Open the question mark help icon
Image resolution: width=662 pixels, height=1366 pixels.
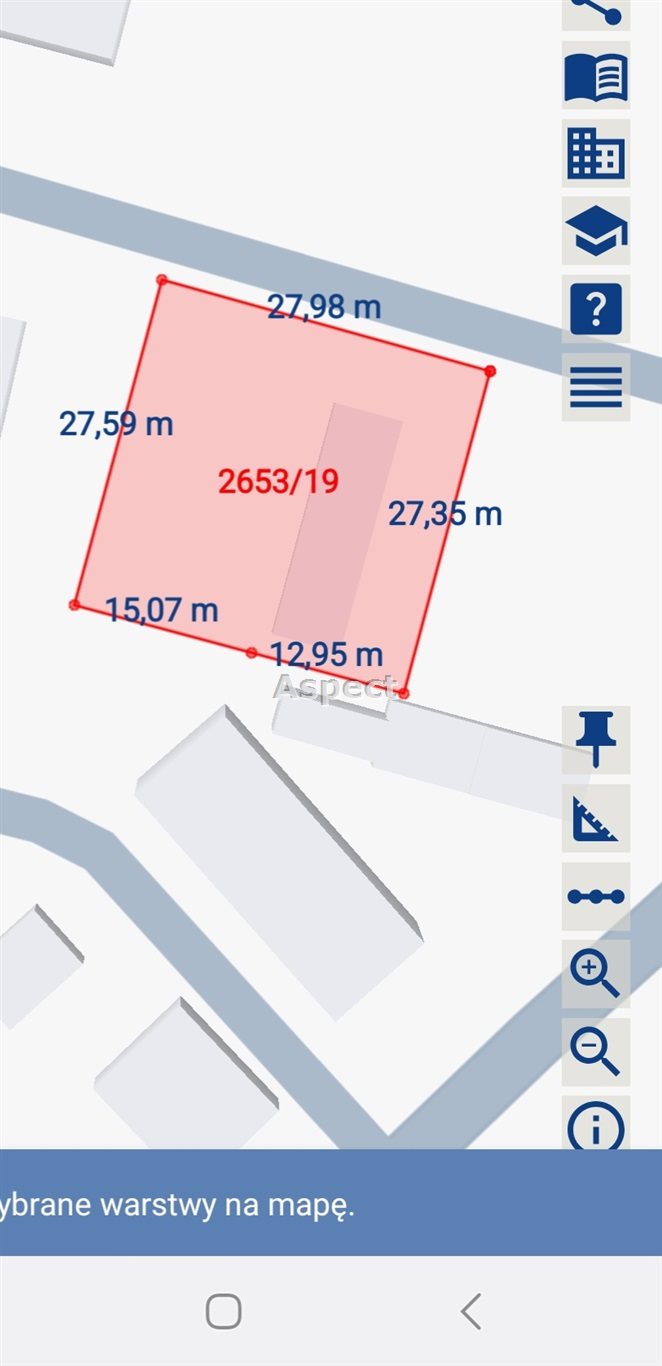pyautogui.click(x=596, y=309)
